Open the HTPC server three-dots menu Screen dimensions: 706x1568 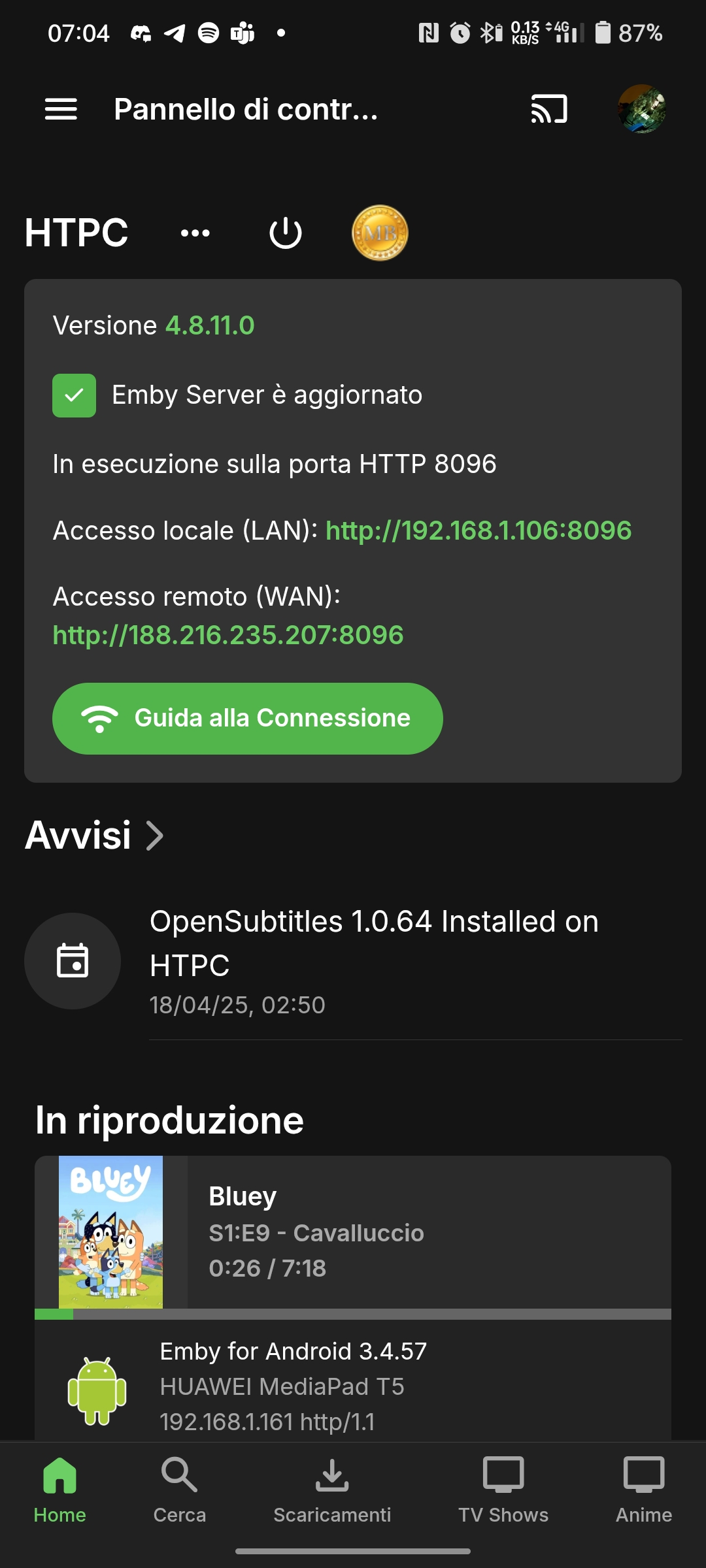[x=195, y=233]
